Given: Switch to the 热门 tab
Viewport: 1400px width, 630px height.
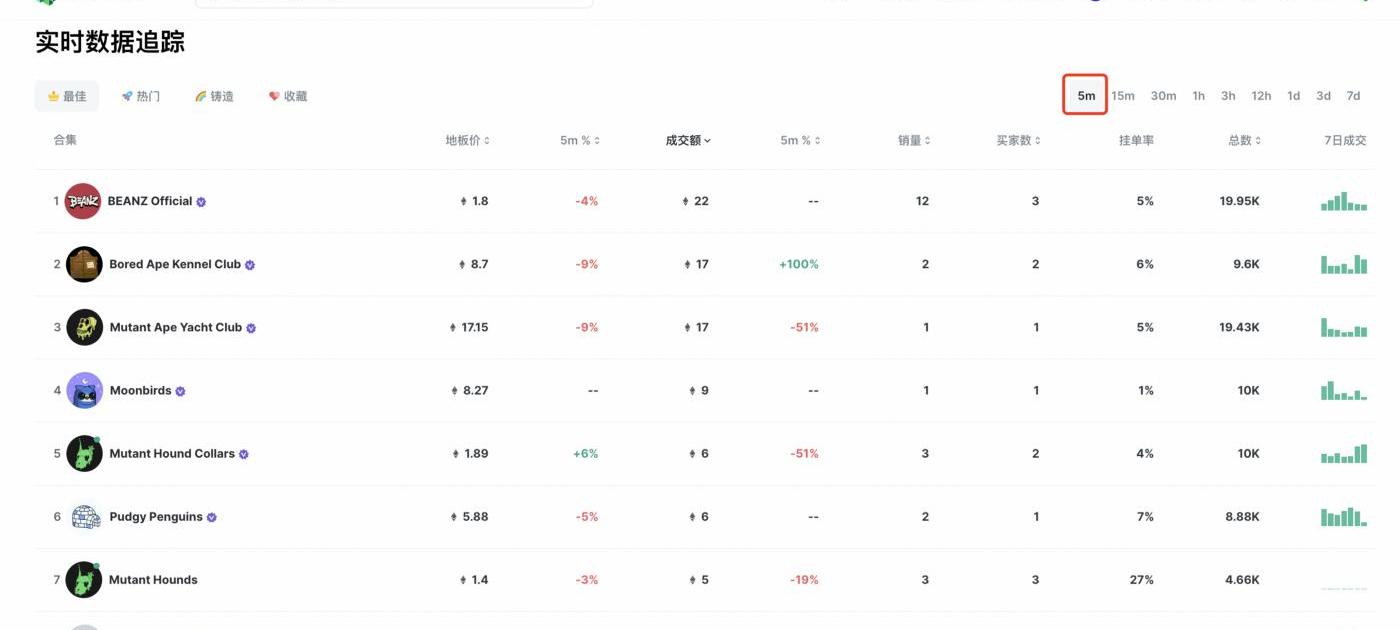Looking at the screenshot, I should point(140,96).
